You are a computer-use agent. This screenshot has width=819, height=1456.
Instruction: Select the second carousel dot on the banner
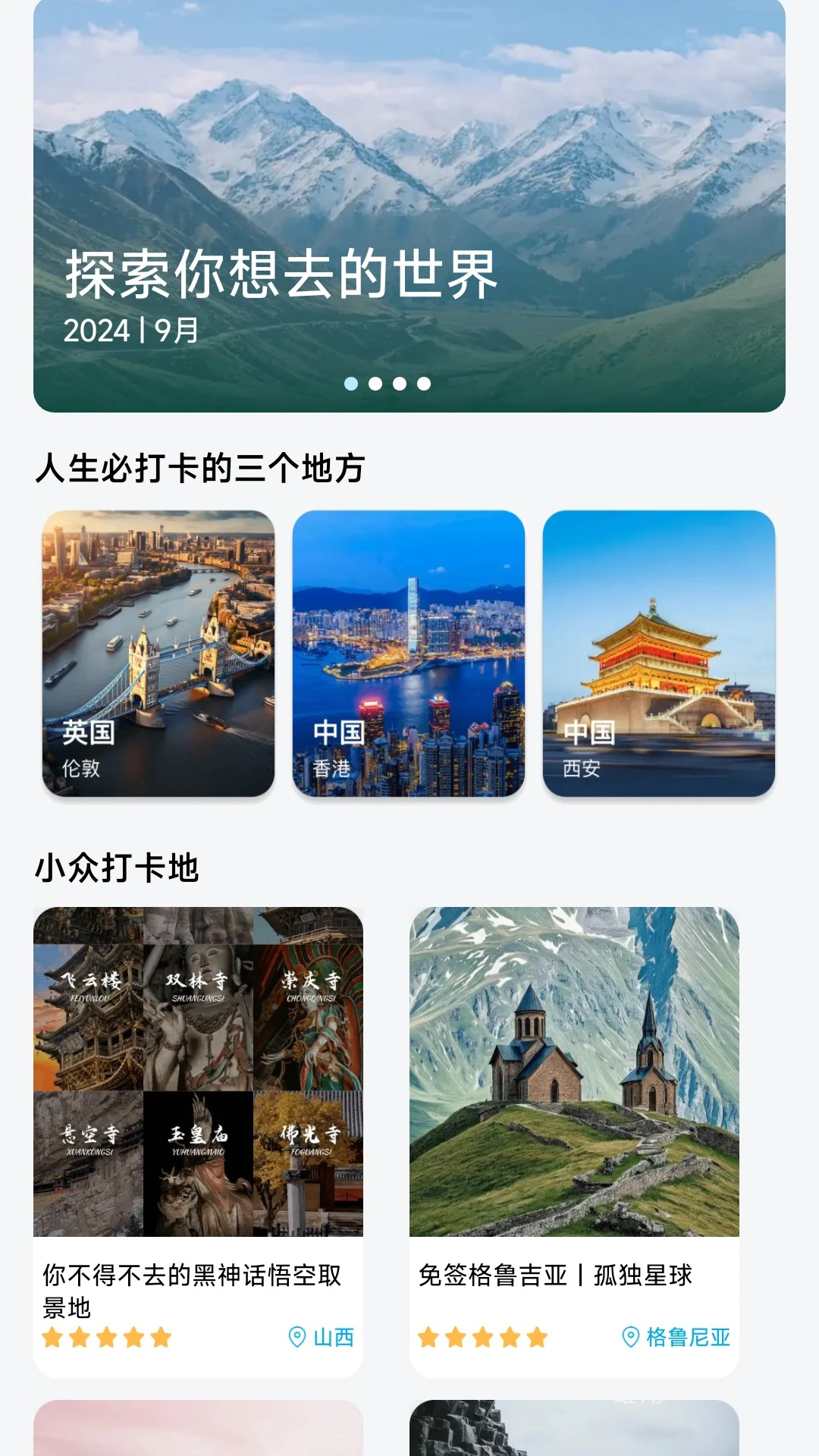[x=375, y=384]
